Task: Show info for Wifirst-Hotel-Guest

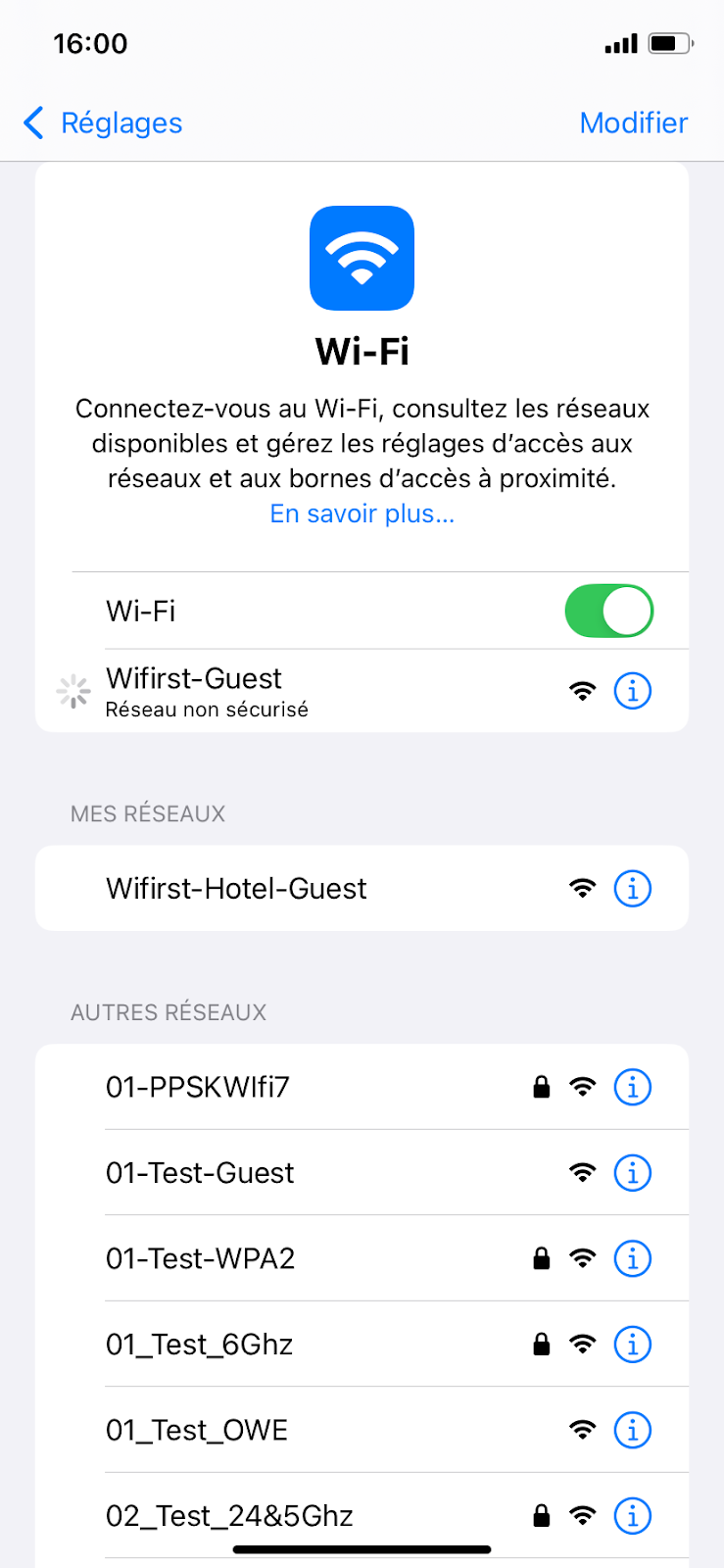Action: pos(633,889)
